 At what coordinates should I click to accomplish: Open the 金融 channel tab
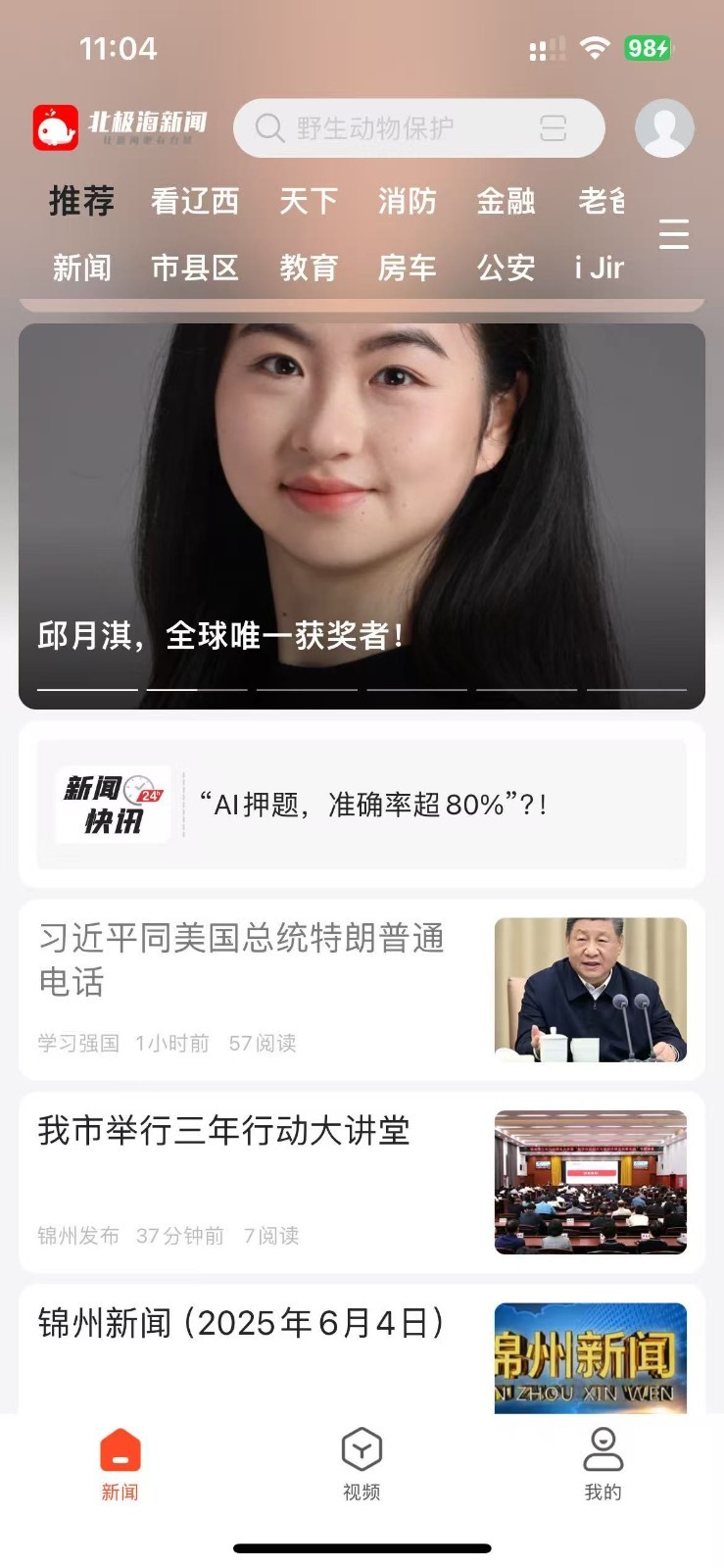click(x=506, y=202)
